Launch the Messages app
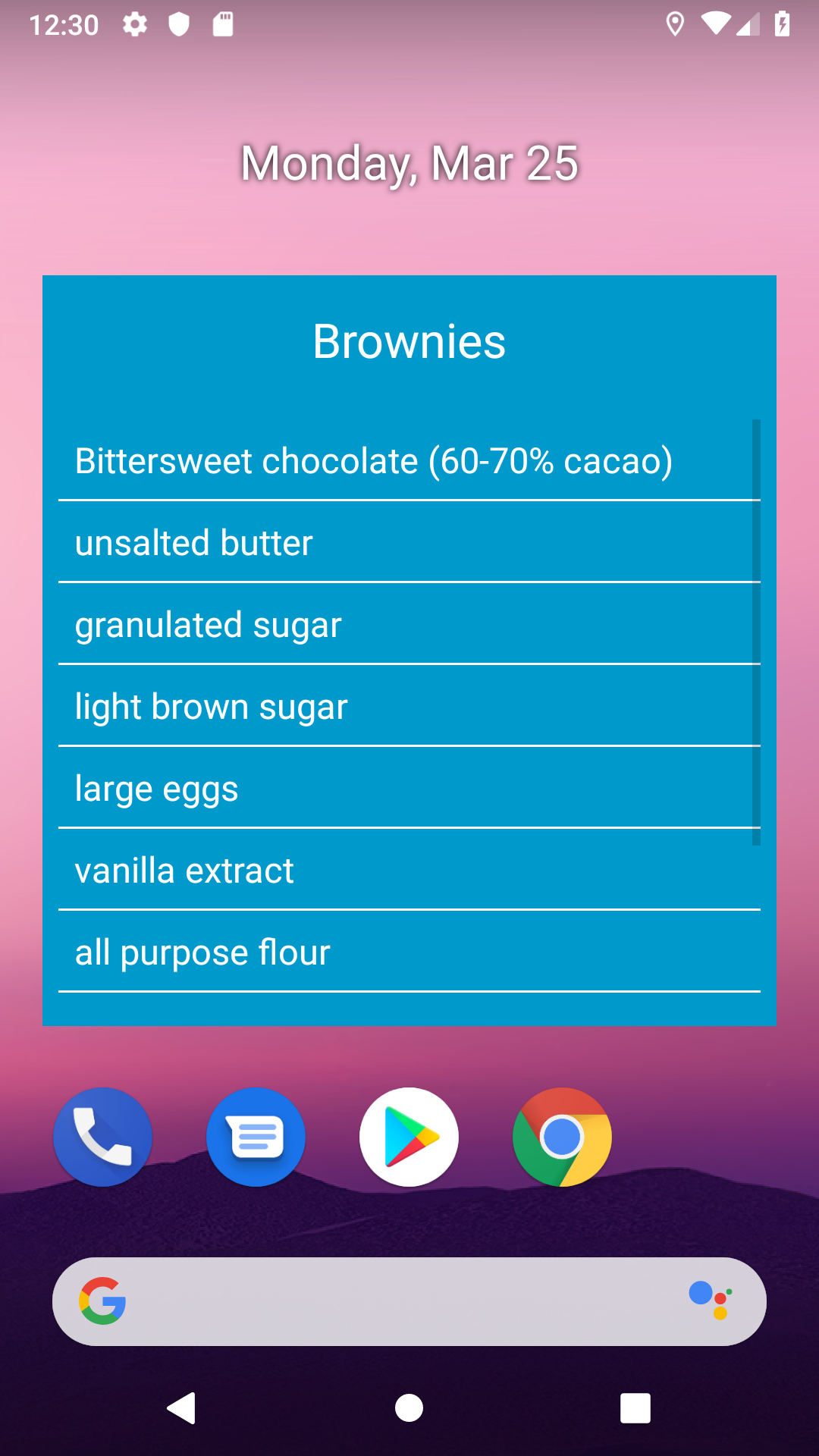Image resolution: width=819 pixels, height=1456 pixels. (x=256, y=1137)
